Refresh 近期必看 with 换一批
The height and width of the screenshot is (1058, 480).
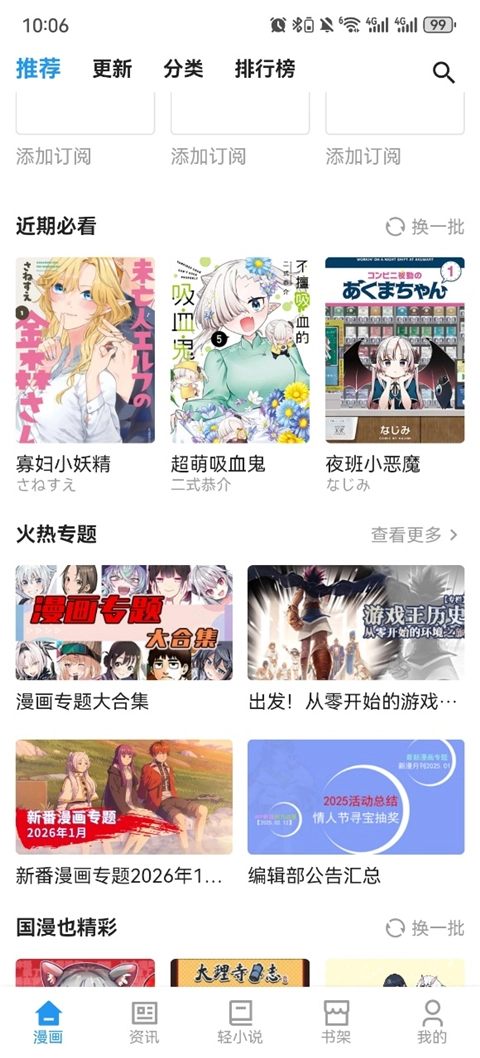(x=425, y=227)
